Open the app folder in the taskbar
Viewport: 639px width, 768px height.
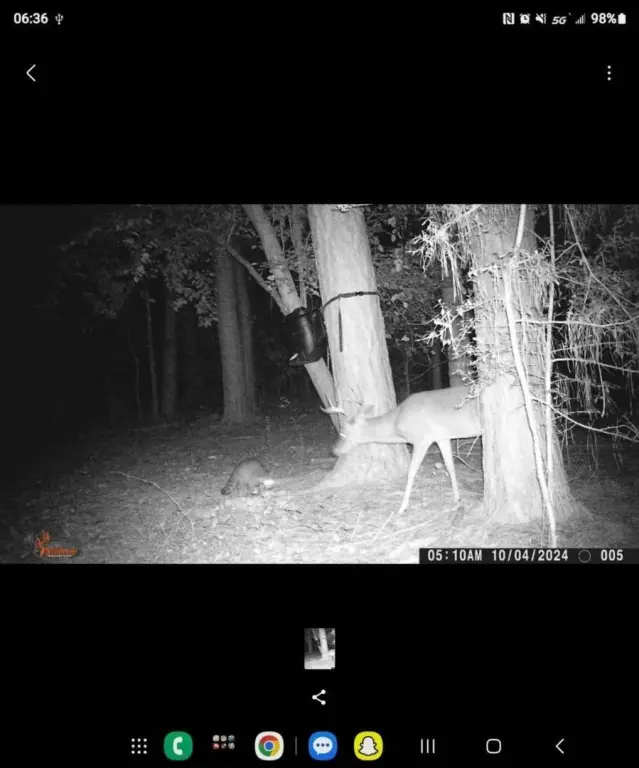(x=223, y=743)
